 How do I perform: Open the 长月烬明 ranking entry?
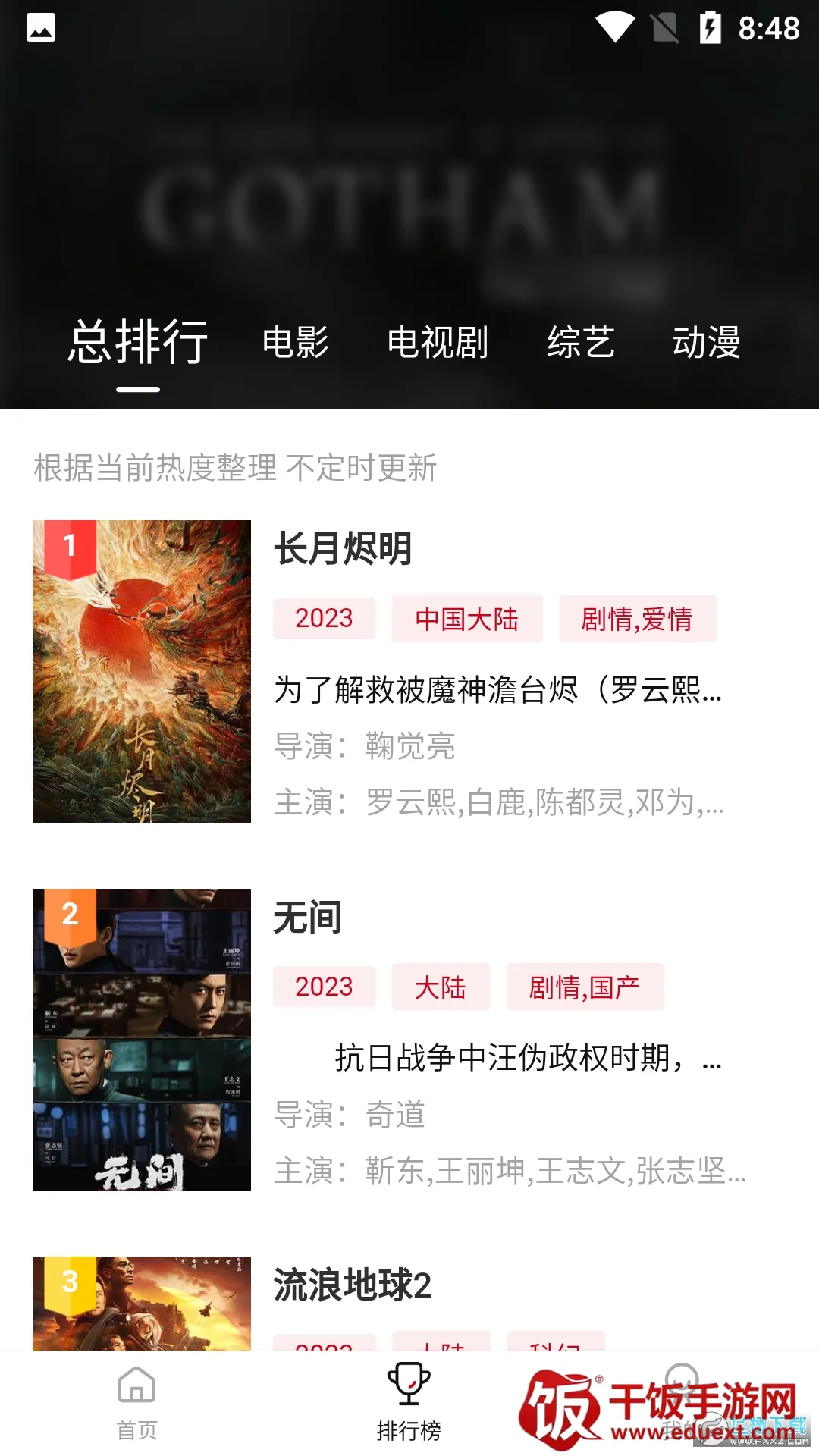pos(343,548)
